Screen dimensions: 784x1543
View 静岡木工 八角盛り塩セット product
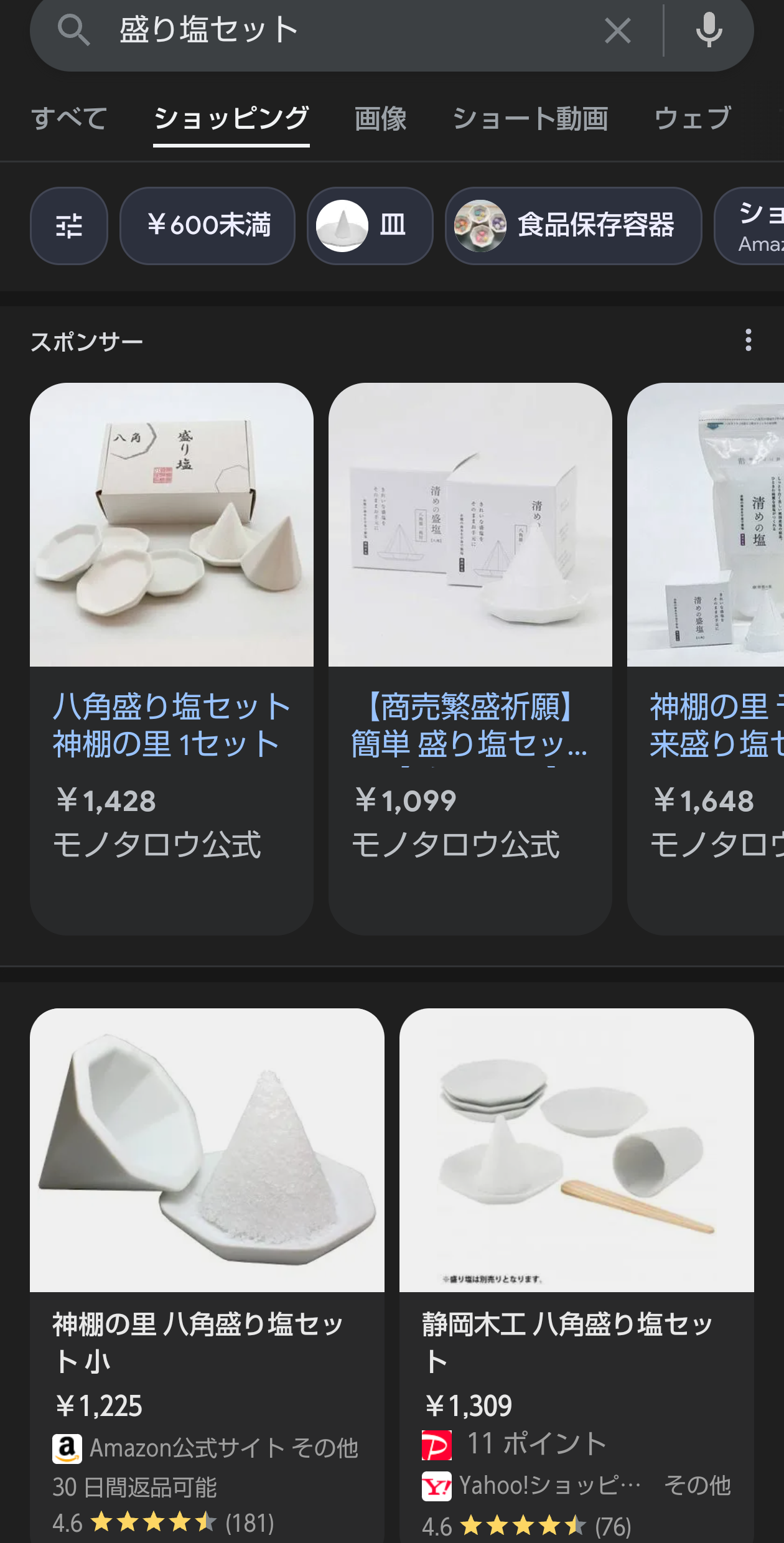[x=577, y=1275]
